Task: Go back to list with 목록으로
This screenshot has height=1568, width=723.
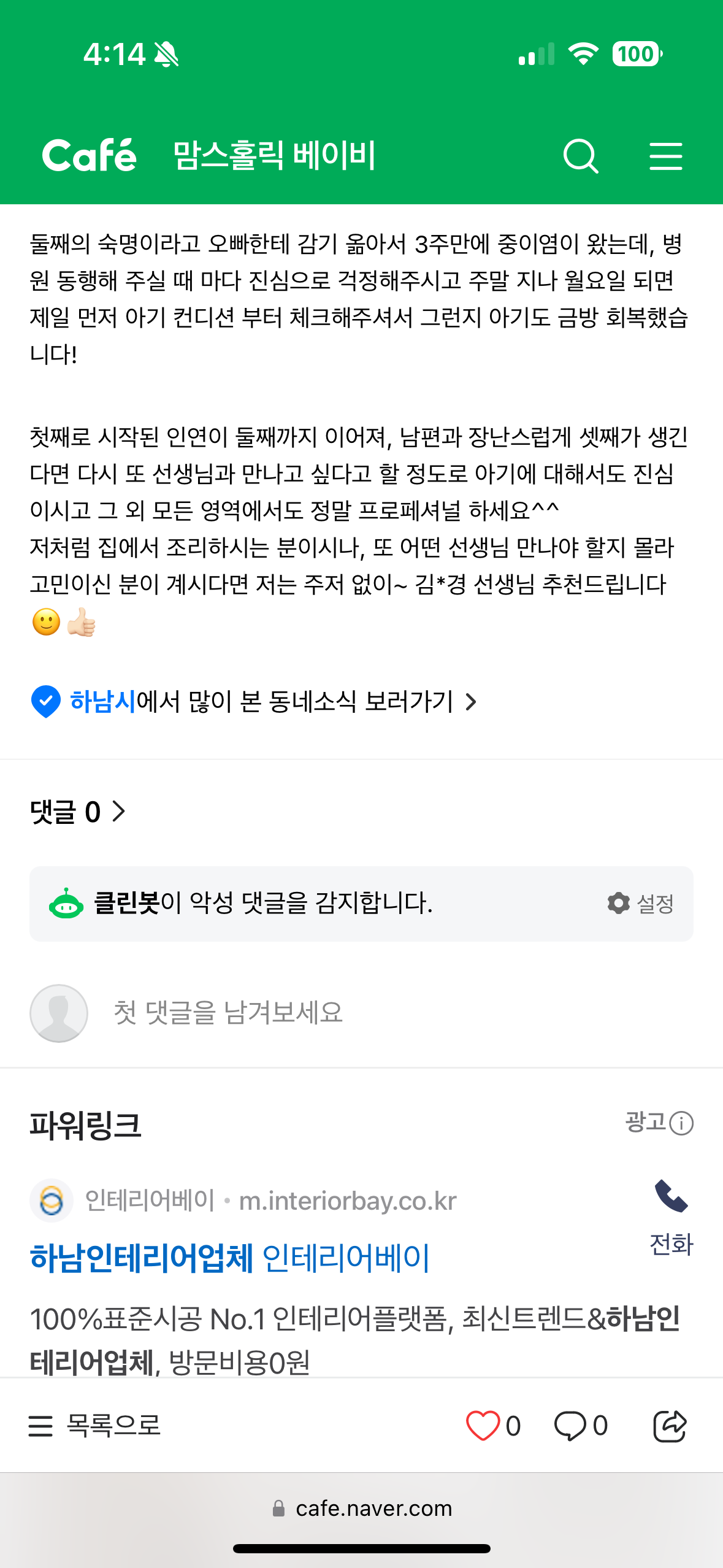Action: click(x=95, y=1425)
